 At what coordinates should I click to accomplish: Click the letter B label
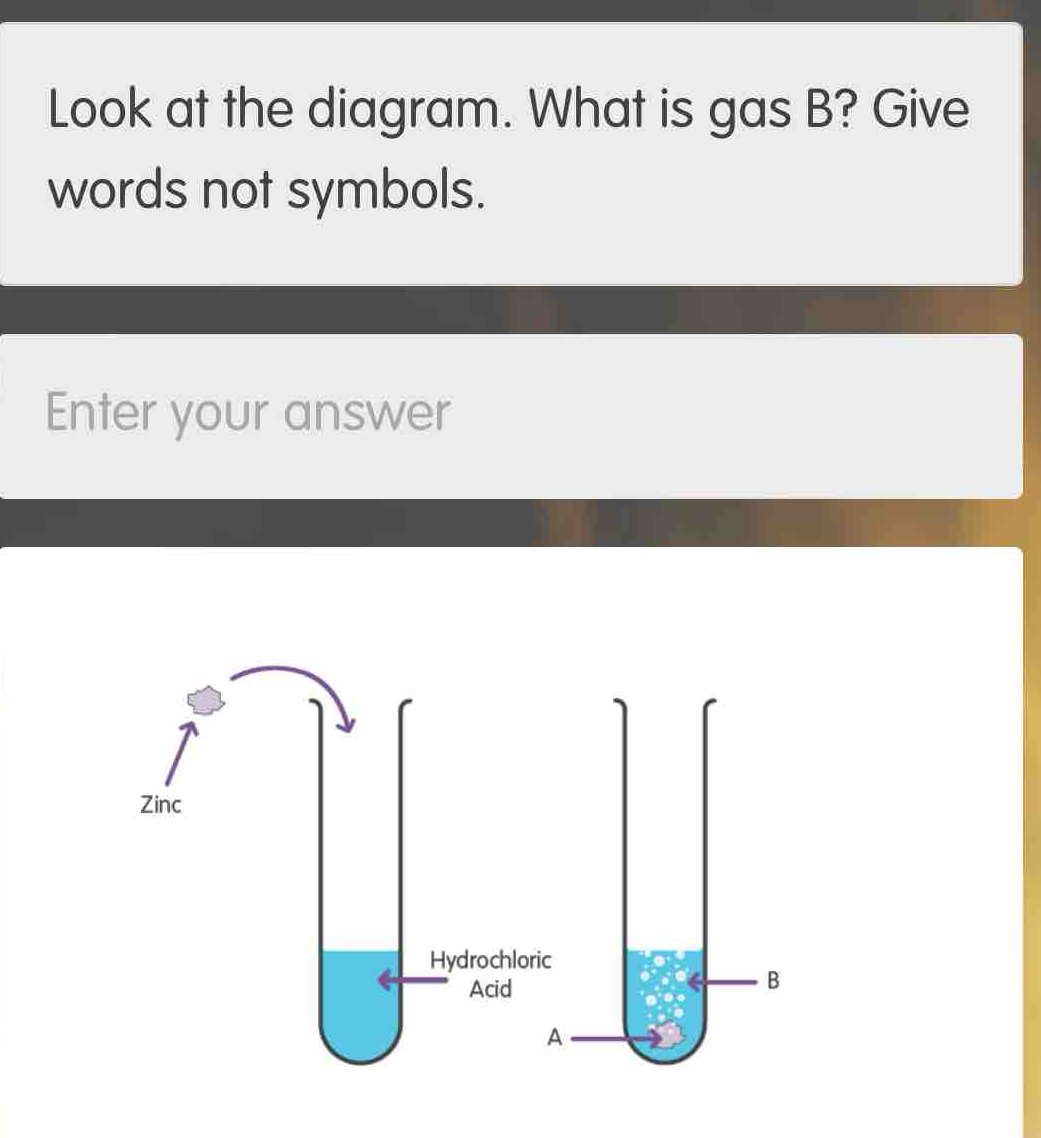[775, 981]
